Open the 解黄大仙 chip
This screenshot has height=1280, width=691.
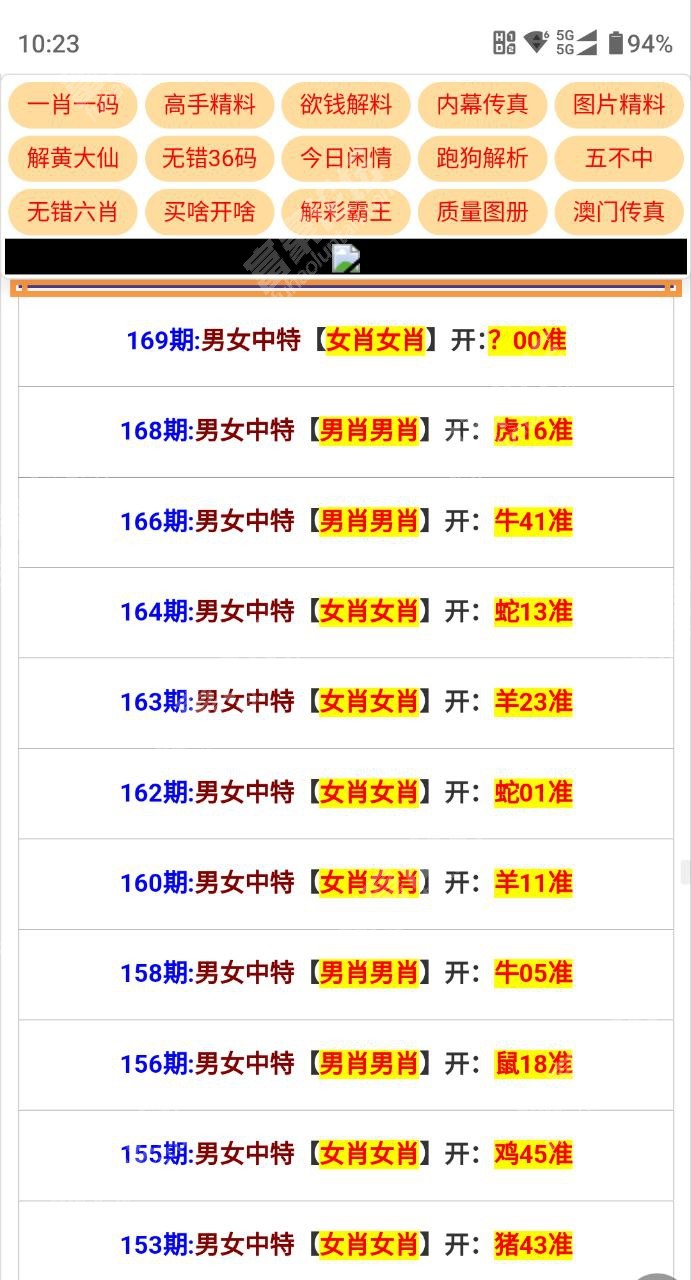[73, 158]
